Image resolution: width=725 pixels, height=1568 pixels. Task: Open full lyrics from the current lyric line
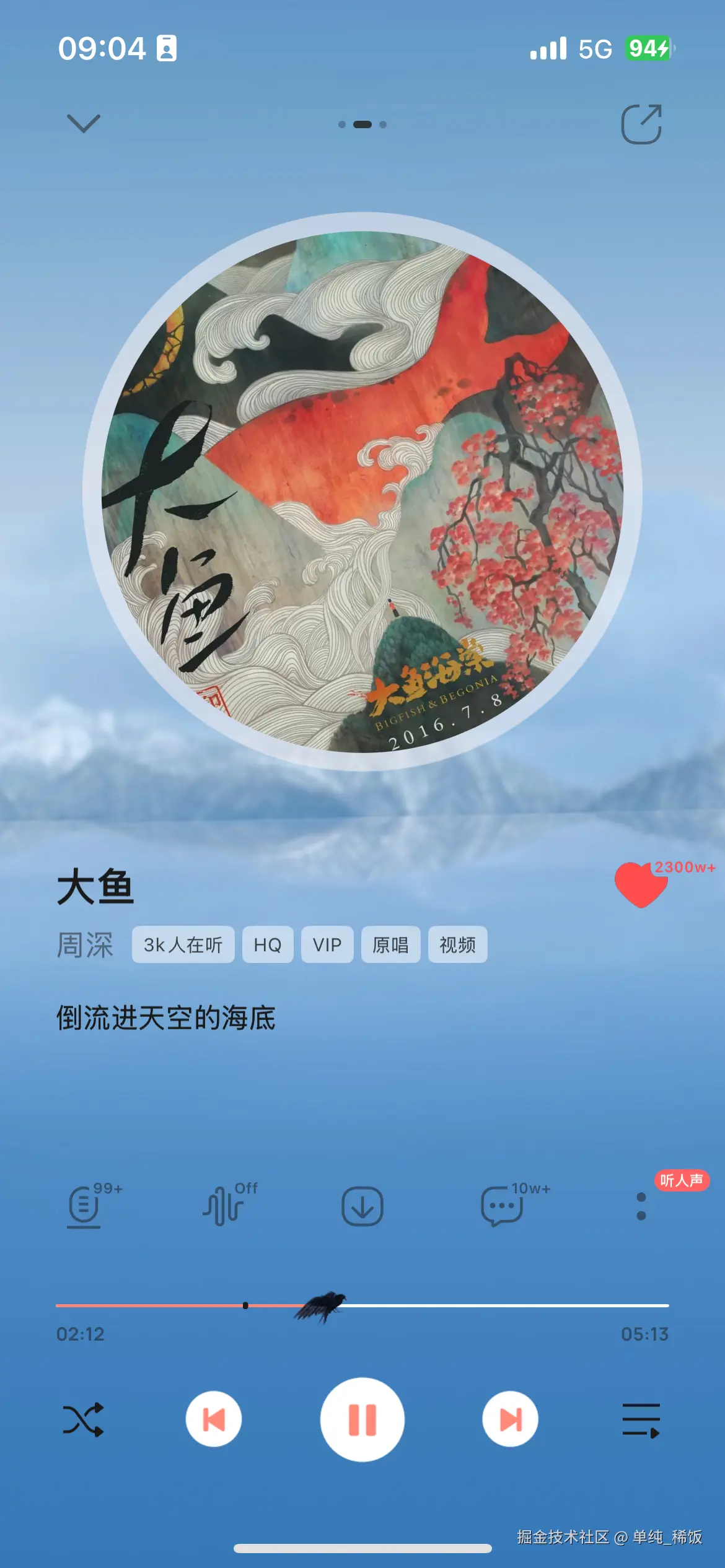coord(166,1018)
